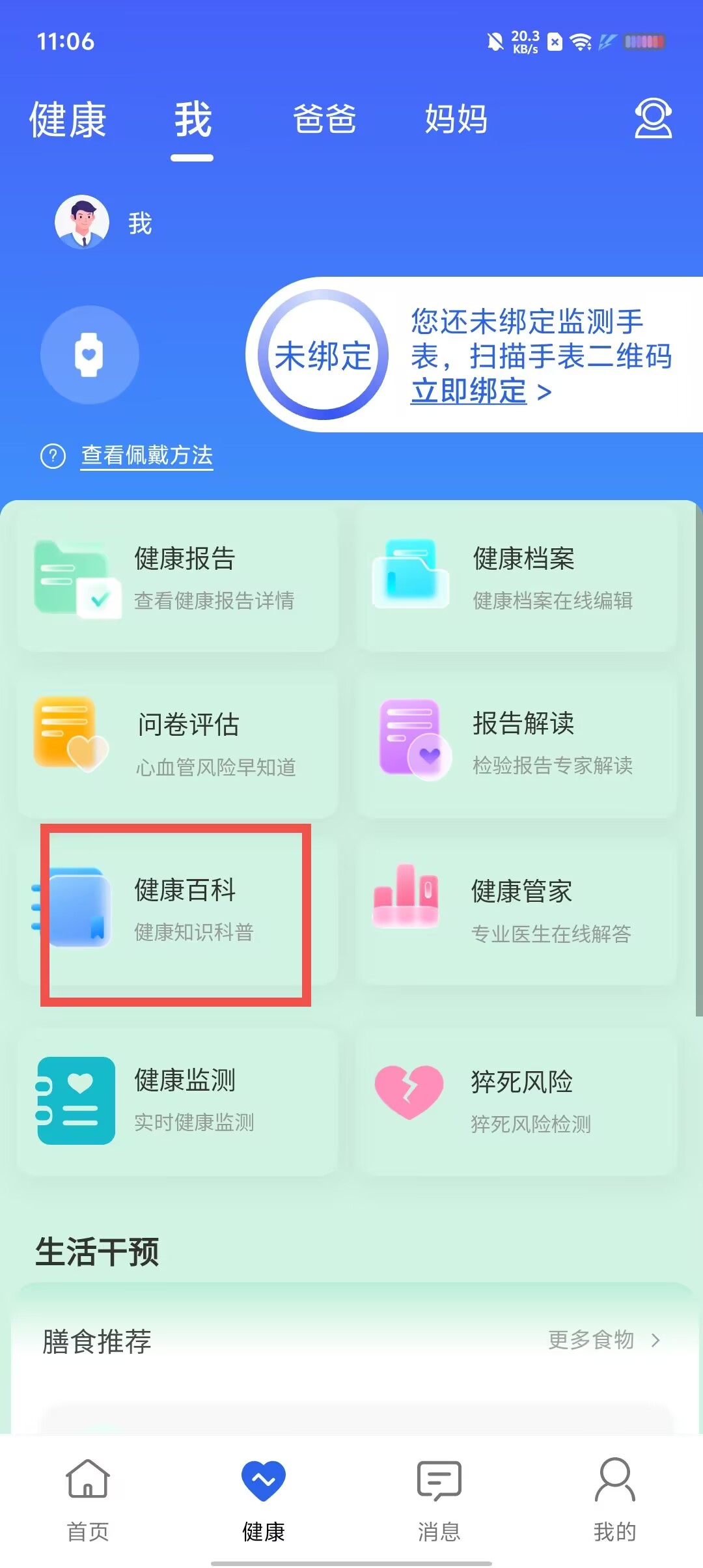Tap the 我 profile avatar
The image size is (703, 1568).
tap(82, 222)
